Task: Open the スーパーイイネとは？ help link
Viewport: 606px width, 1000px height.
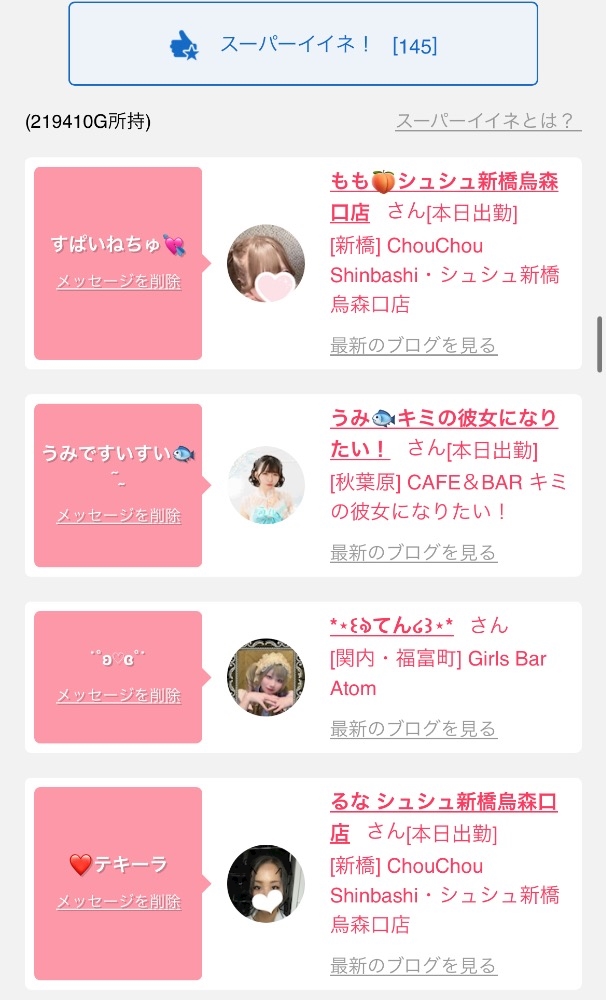Action: (x=488, y=121)
